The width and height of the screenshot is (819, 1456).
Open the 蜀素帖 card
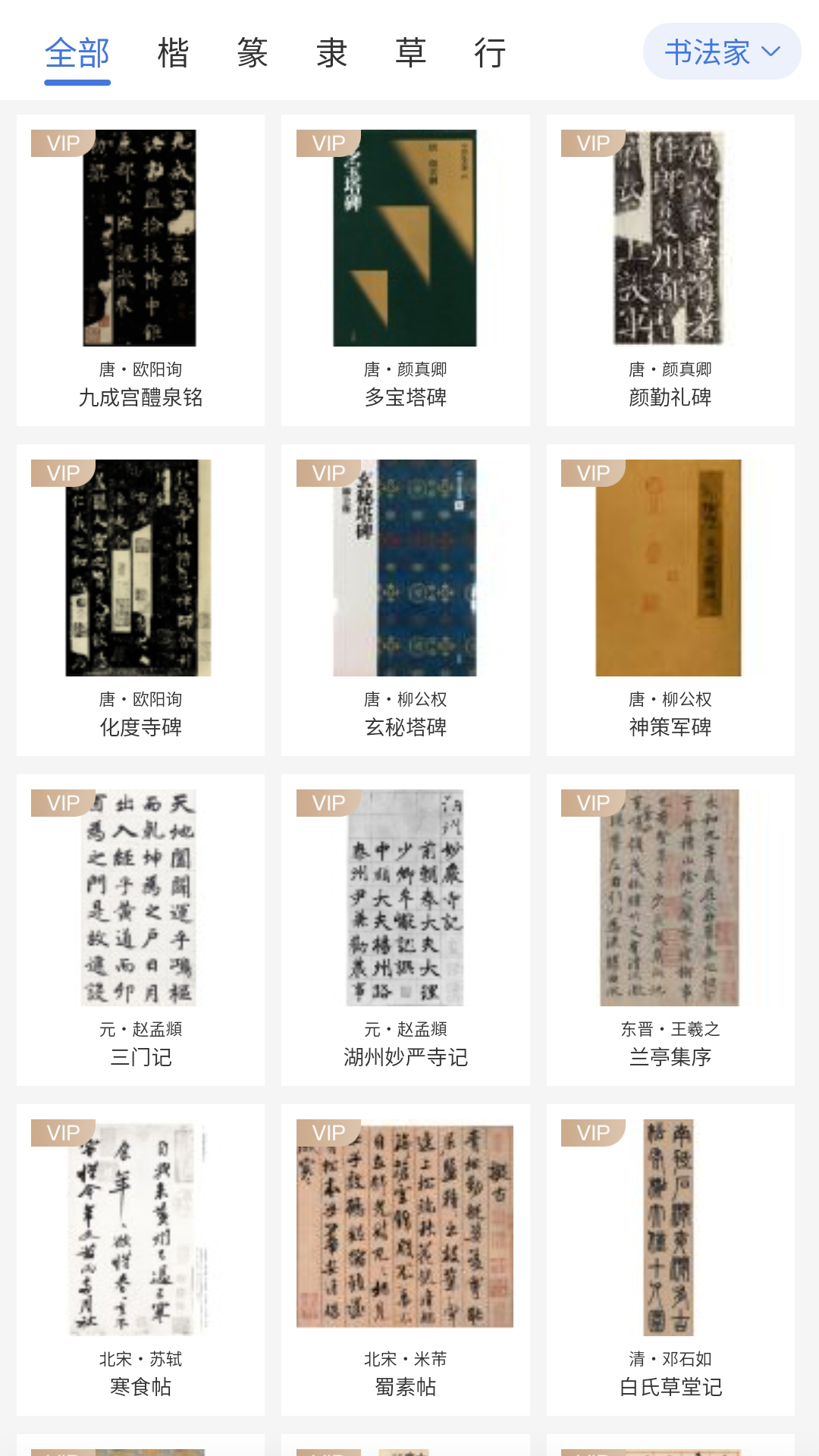click(405, 1259)
